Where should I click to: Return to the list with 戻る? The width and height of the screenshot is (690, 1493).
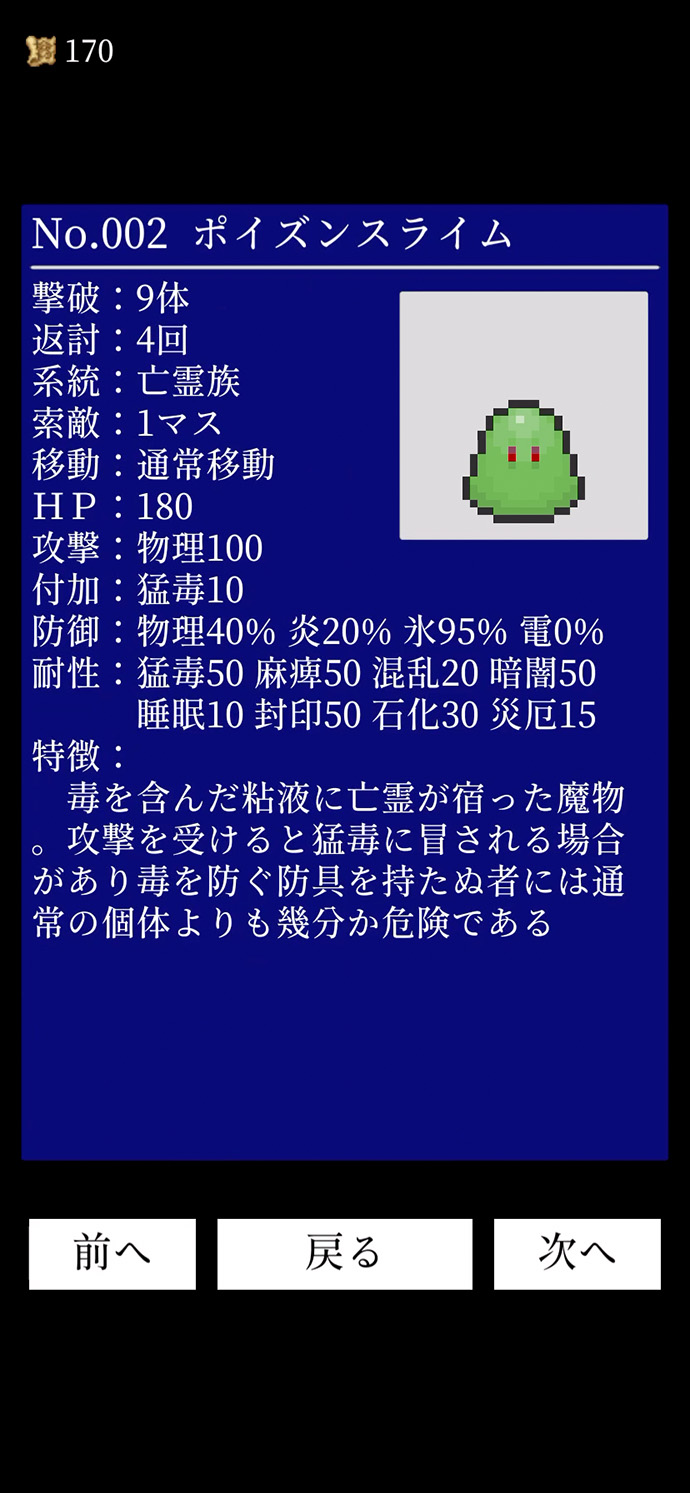[344, 1253]
